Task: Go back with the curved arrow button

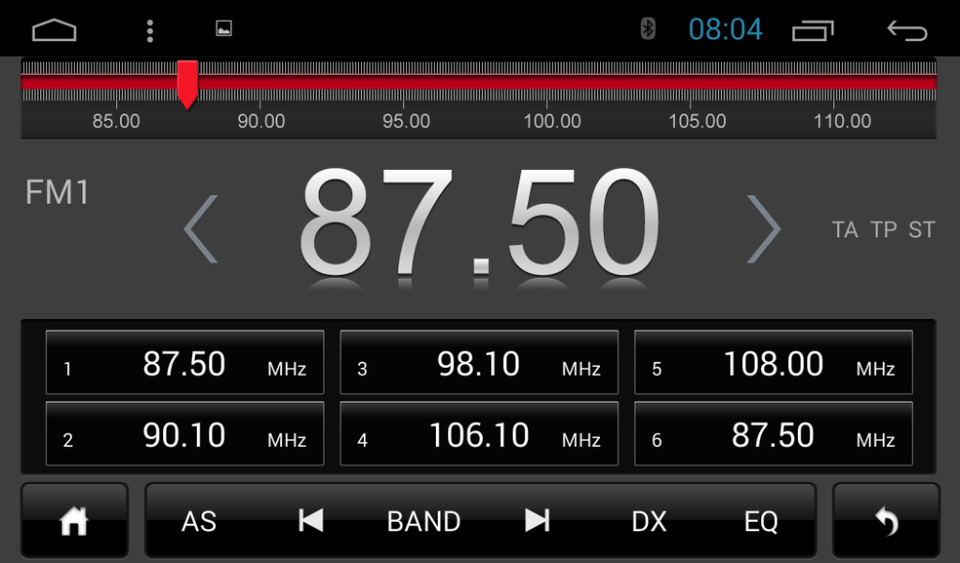Action: pos(886,521)
